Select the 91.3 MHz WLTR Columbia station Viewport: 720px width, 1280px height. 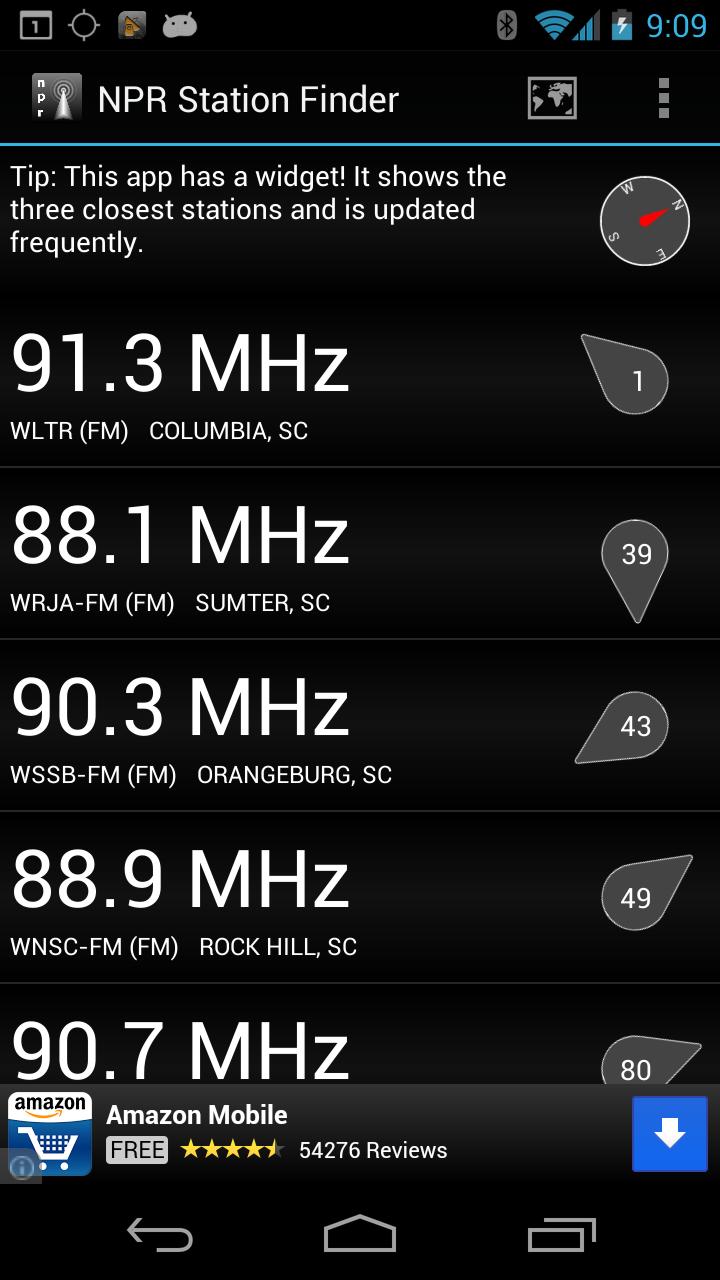coord(300,384)
